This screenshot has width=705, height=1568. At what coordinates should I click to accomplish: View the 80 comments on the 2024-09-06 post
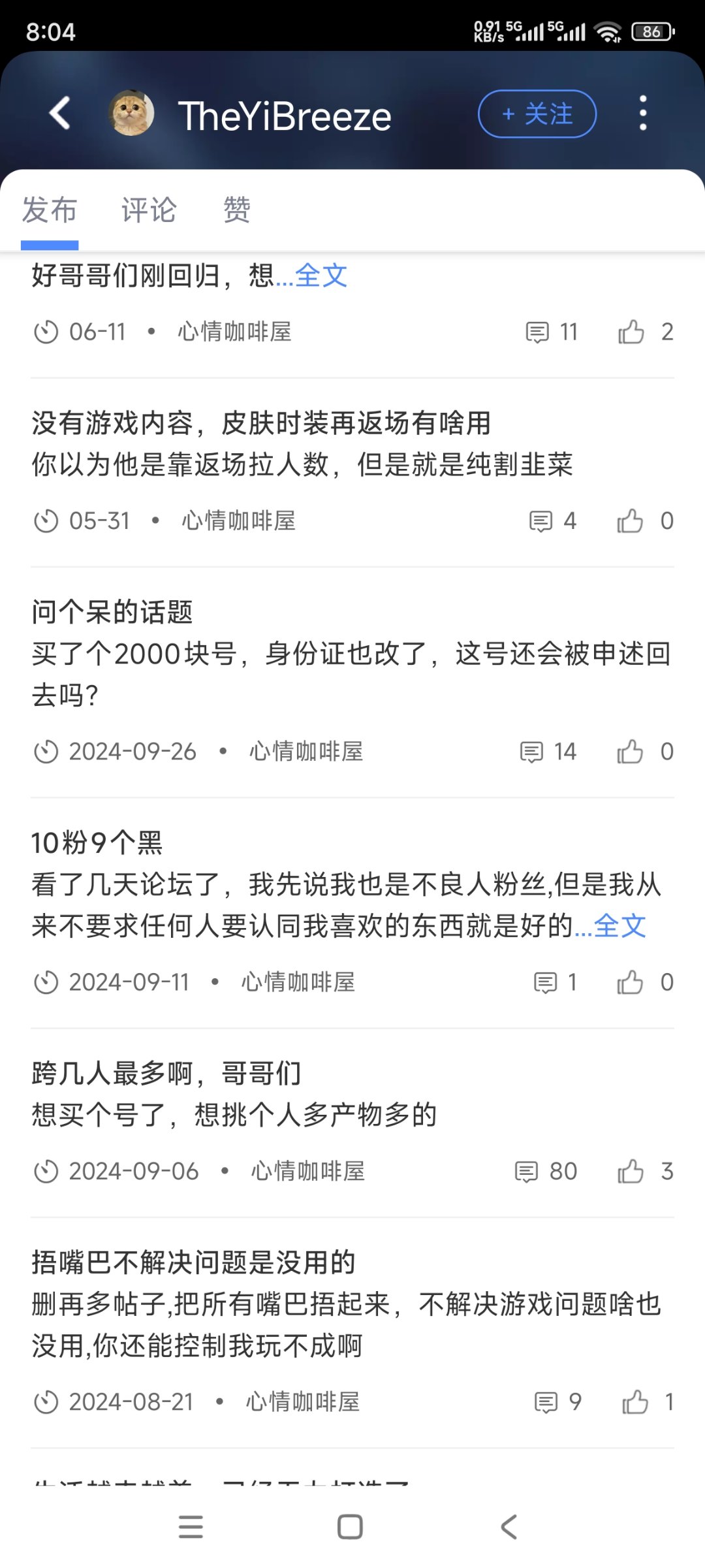point(546,1172)
